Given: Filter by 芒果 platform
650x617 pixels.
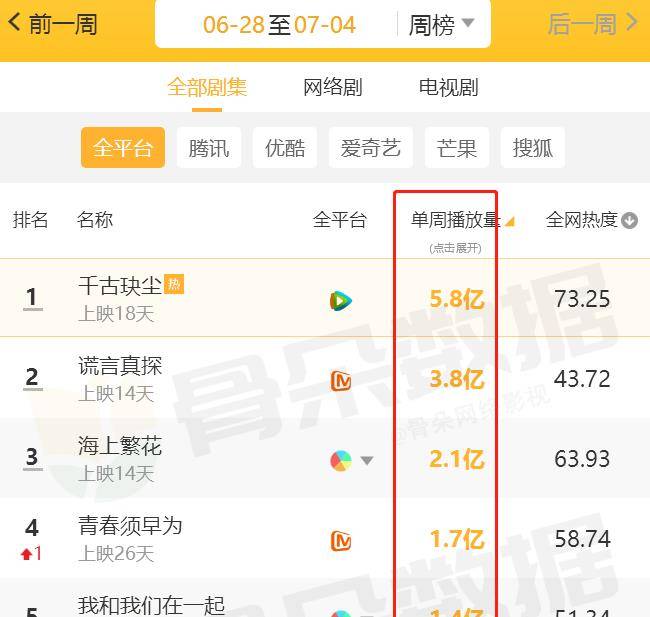Looking at the screenshot, I should tap(457, 148).
